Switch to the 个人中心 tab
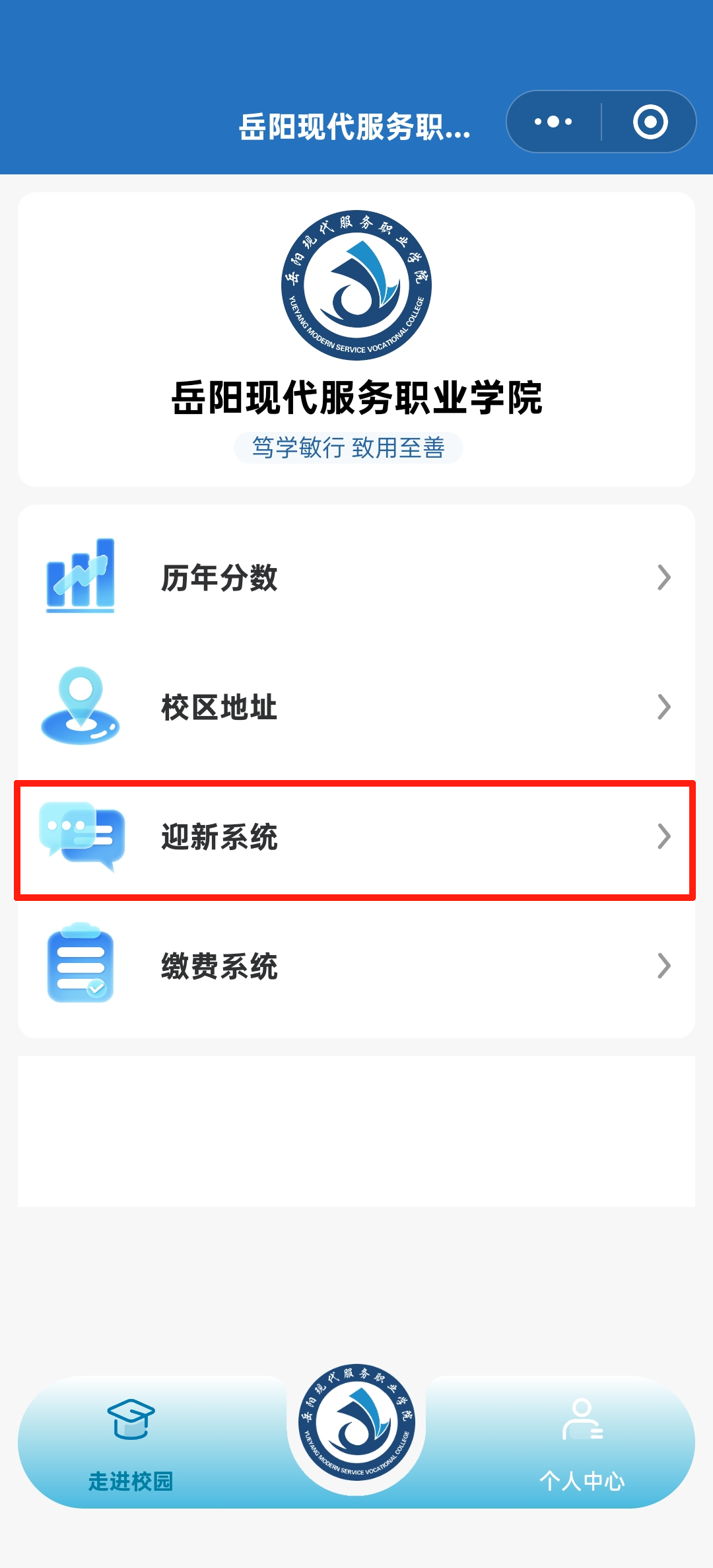713x1568 pixels. tap(582, 1442)
